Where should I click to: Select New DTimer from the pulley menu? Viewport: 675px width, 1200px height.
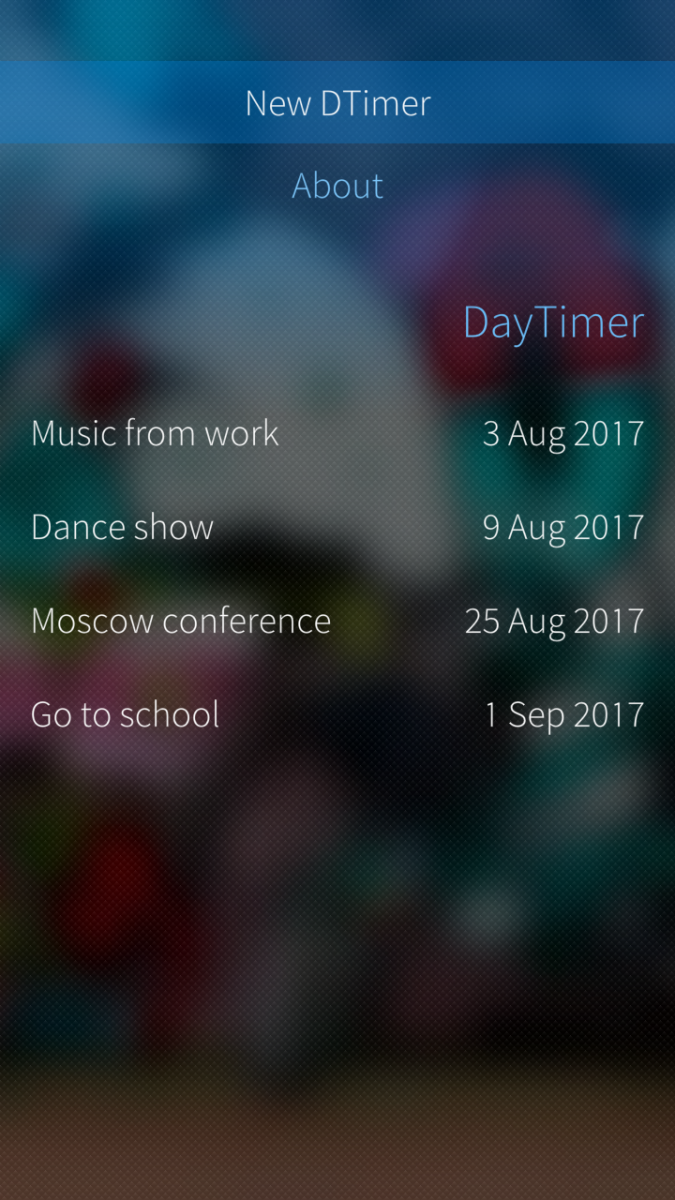coord(338,103)
